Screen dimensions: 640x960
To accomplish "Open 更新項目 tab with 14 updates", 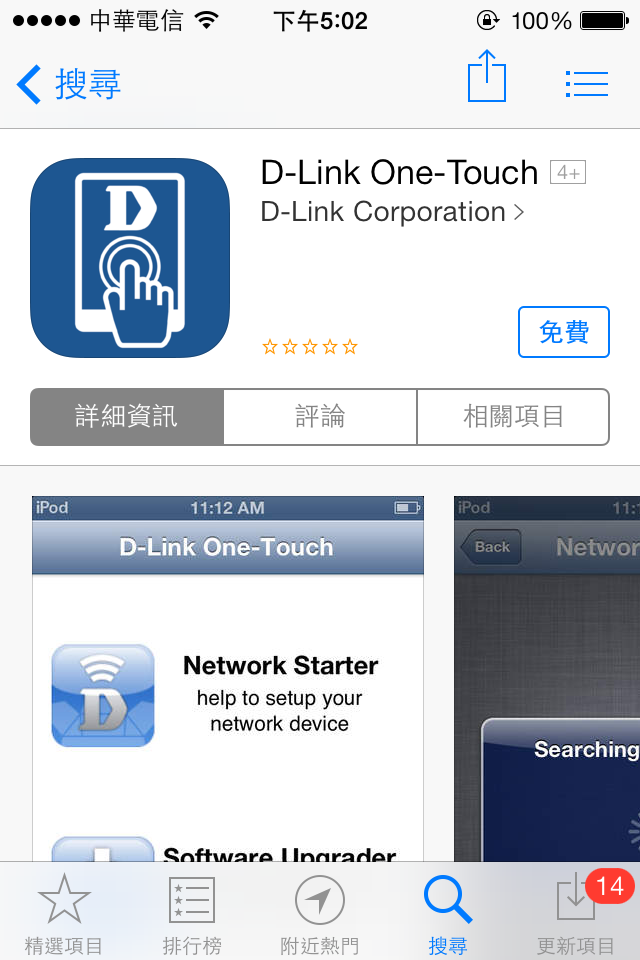I will pyautogui.click(x=576, y=912).
